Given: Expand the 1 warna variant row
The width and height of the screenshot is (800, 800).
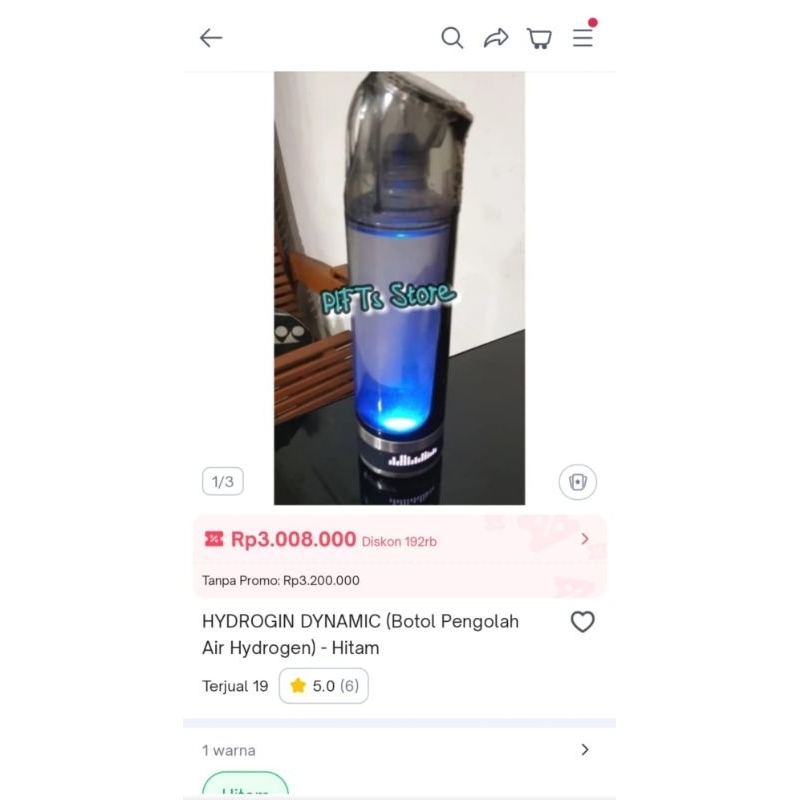Looking at the screenshot, I should tap(585, 750).
